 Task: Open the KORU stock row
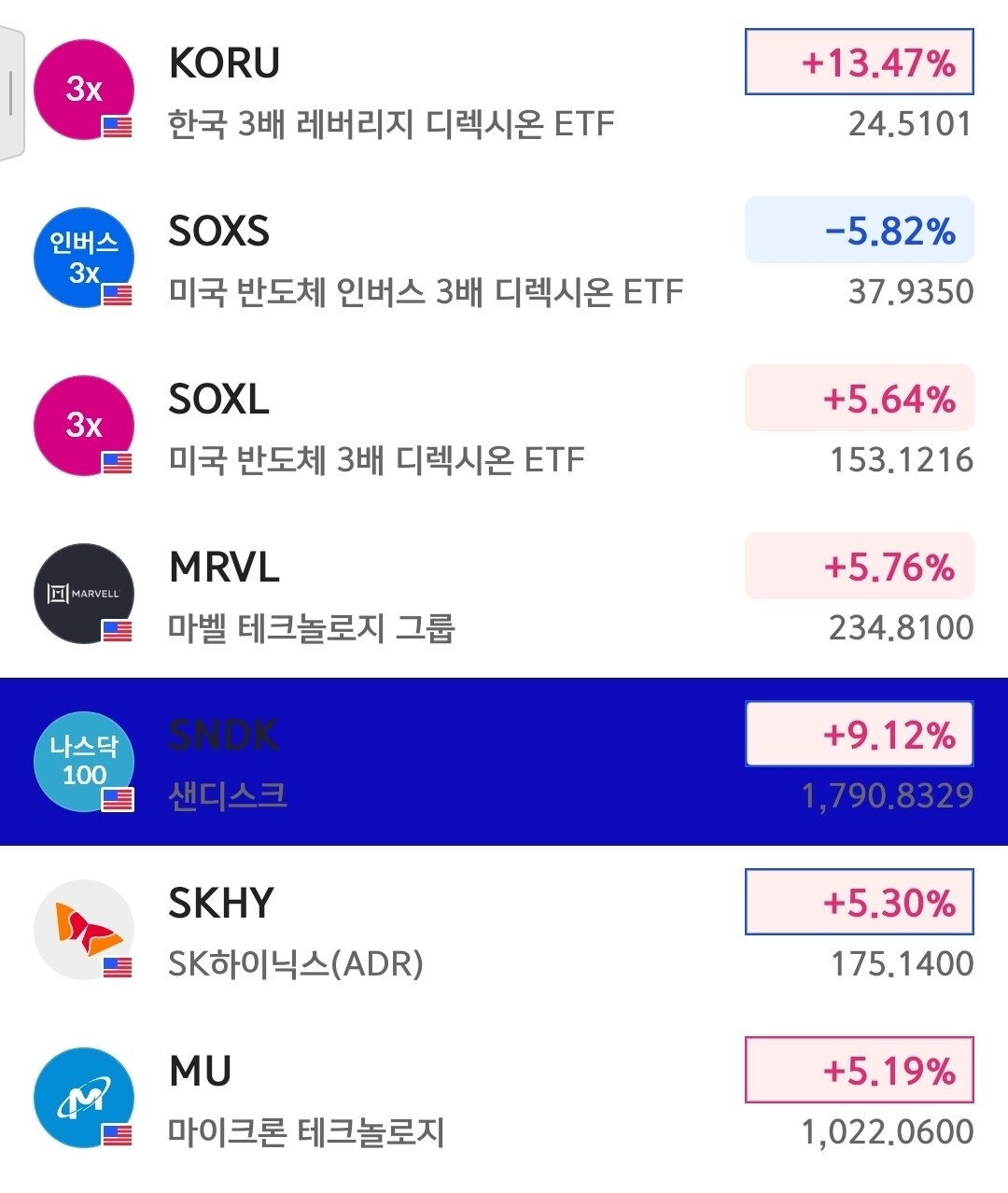click(504, 90)
